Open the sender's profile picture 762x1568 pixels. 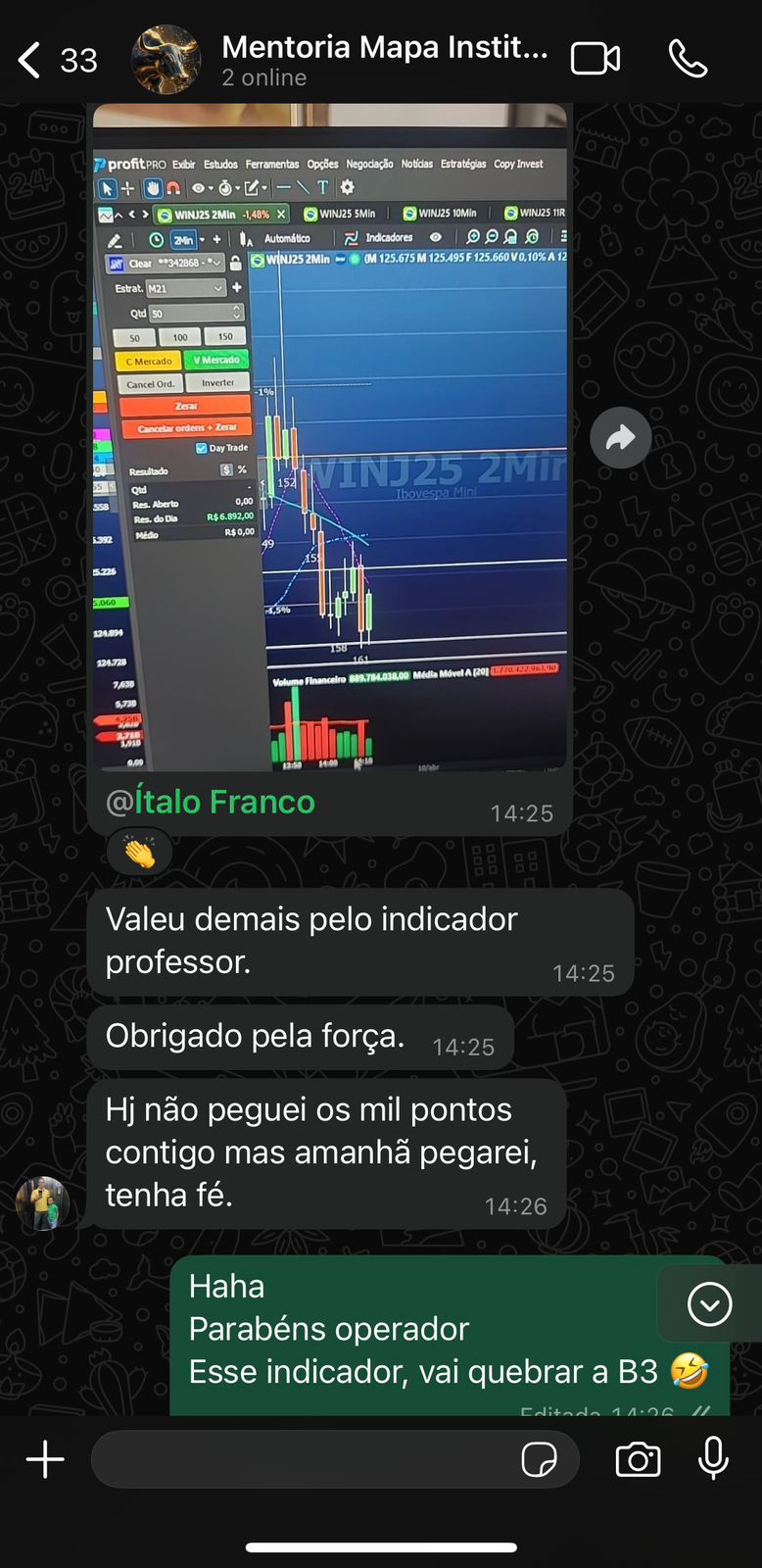tap(43, 1202)
